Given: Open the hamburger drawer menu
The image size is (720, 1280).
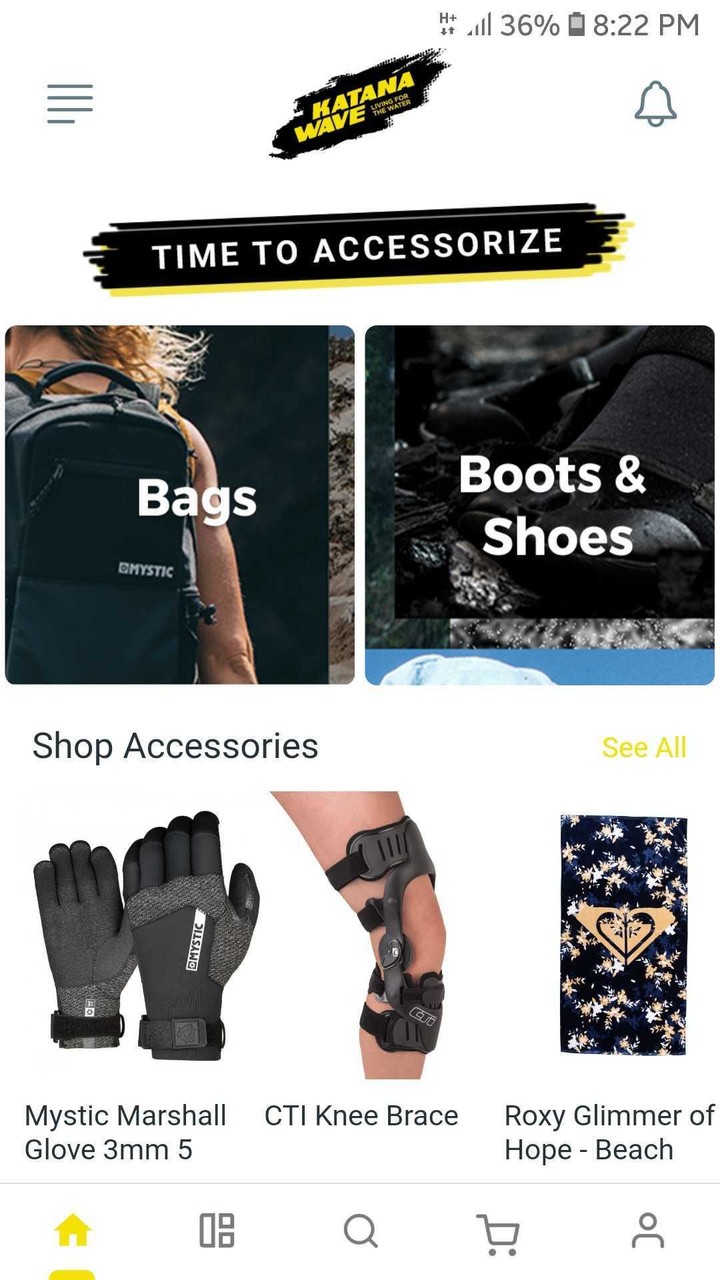Looking at the screenshot, I should pyautogui.click(x=70, y=104).
